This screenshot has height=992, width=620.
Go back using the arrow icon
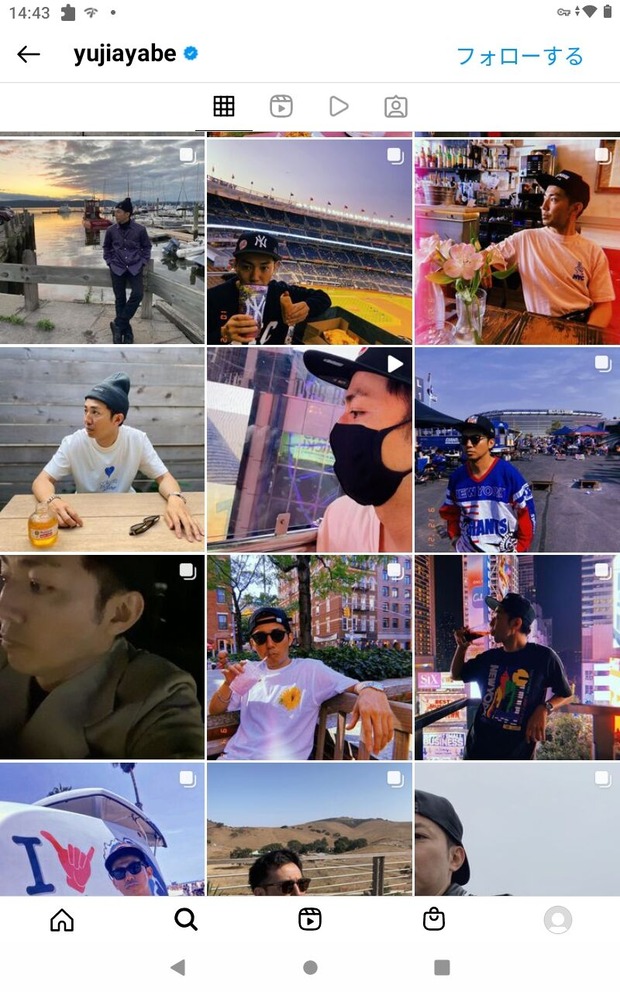[x=28, y=54]
